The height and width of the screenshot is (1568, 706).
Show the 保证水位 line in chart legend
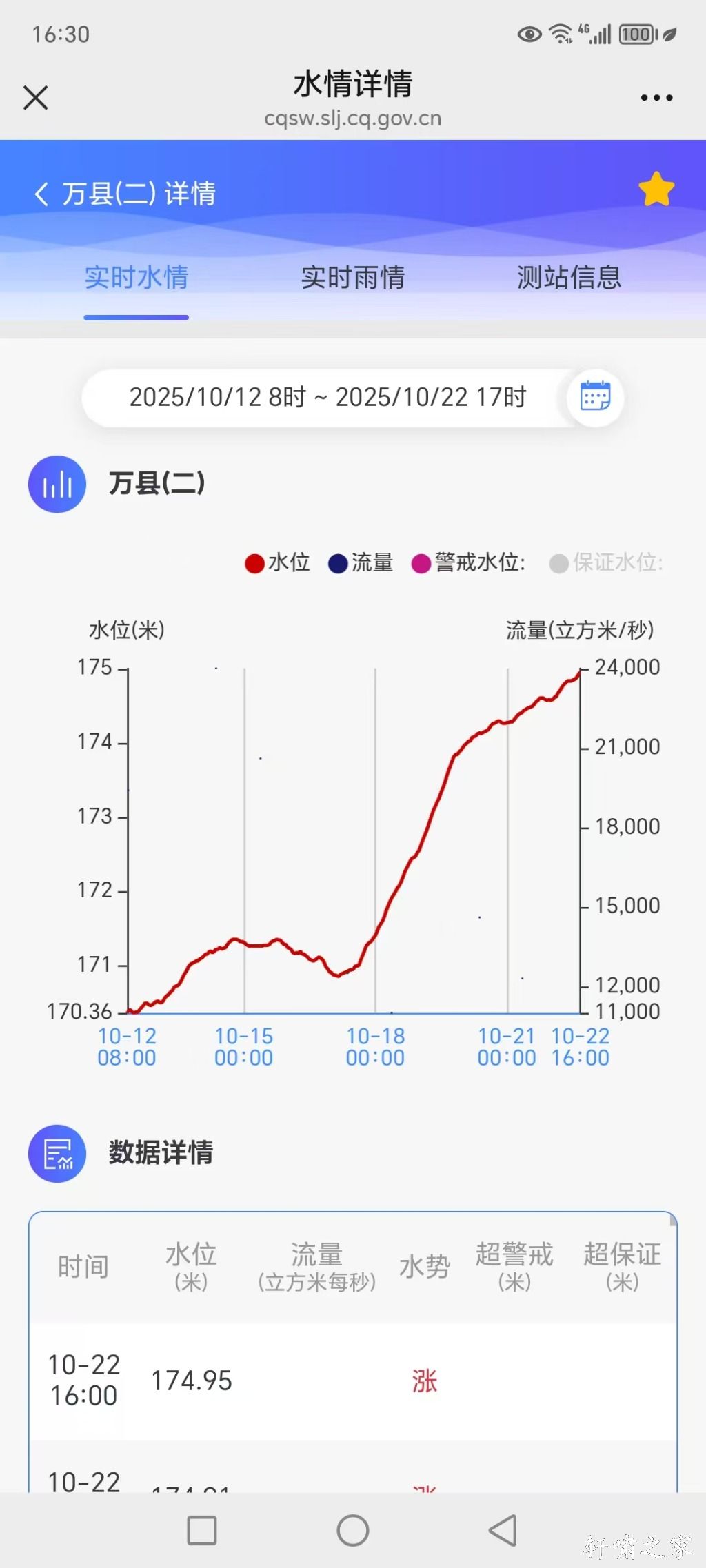coord(607,563)
